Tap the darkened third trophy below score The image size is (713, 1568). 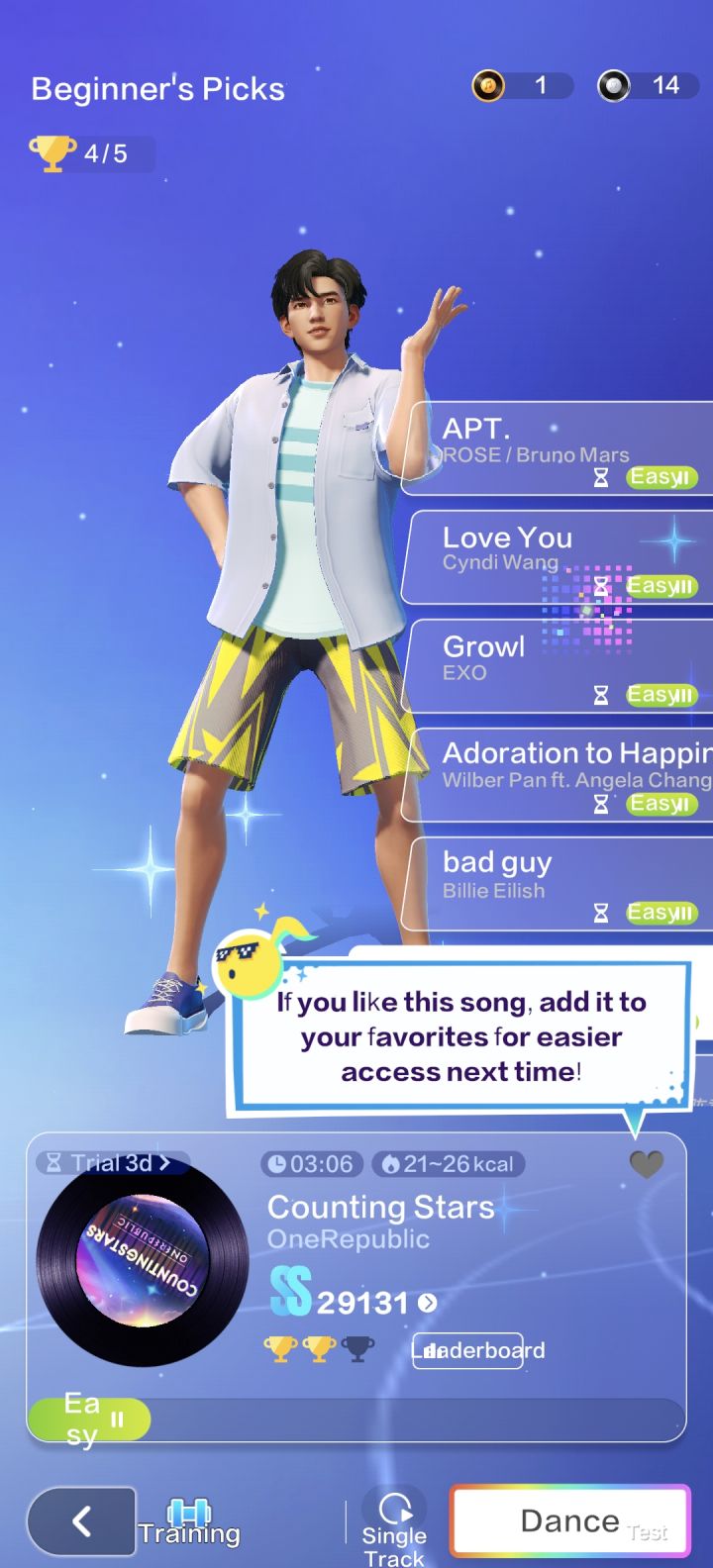356,1349
